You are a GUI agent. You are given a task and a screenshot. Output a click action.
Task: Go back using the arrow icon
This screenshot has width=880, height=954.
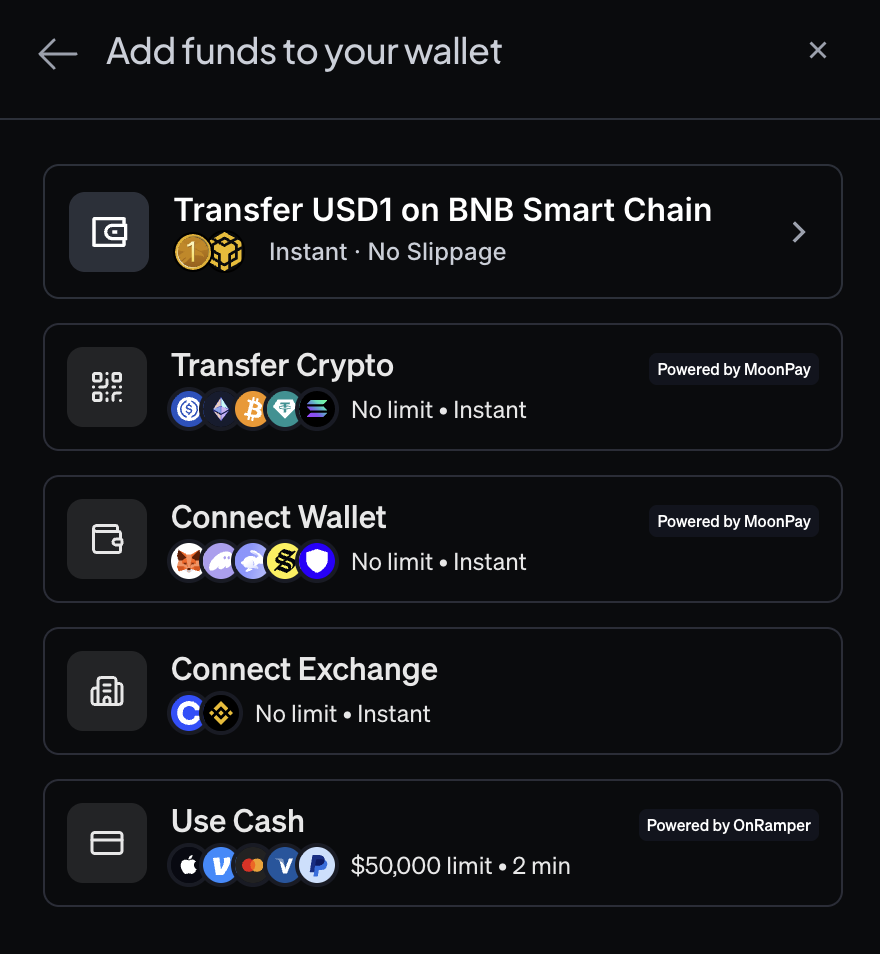click(x=57, y=53)
